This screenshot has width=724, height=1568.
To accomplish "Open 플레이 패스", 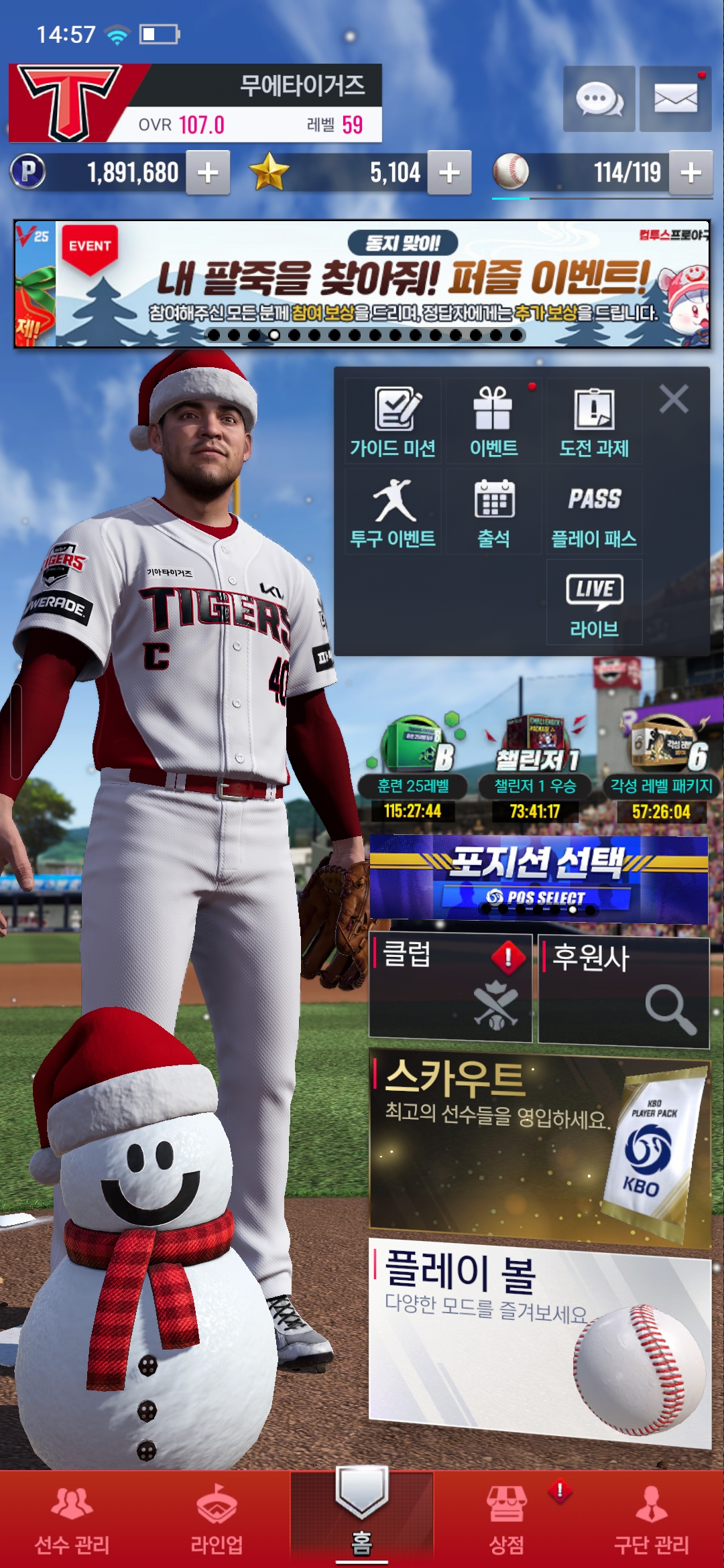I will click(594, 513).
